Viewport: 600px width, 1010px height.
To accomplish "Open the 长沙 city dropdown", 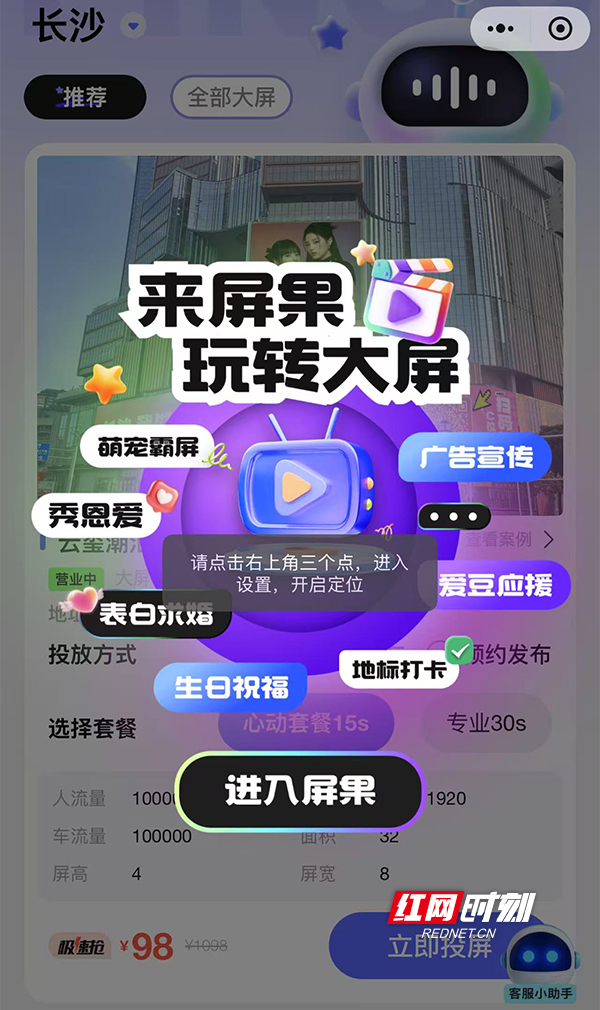I will (x=133, y=26).
